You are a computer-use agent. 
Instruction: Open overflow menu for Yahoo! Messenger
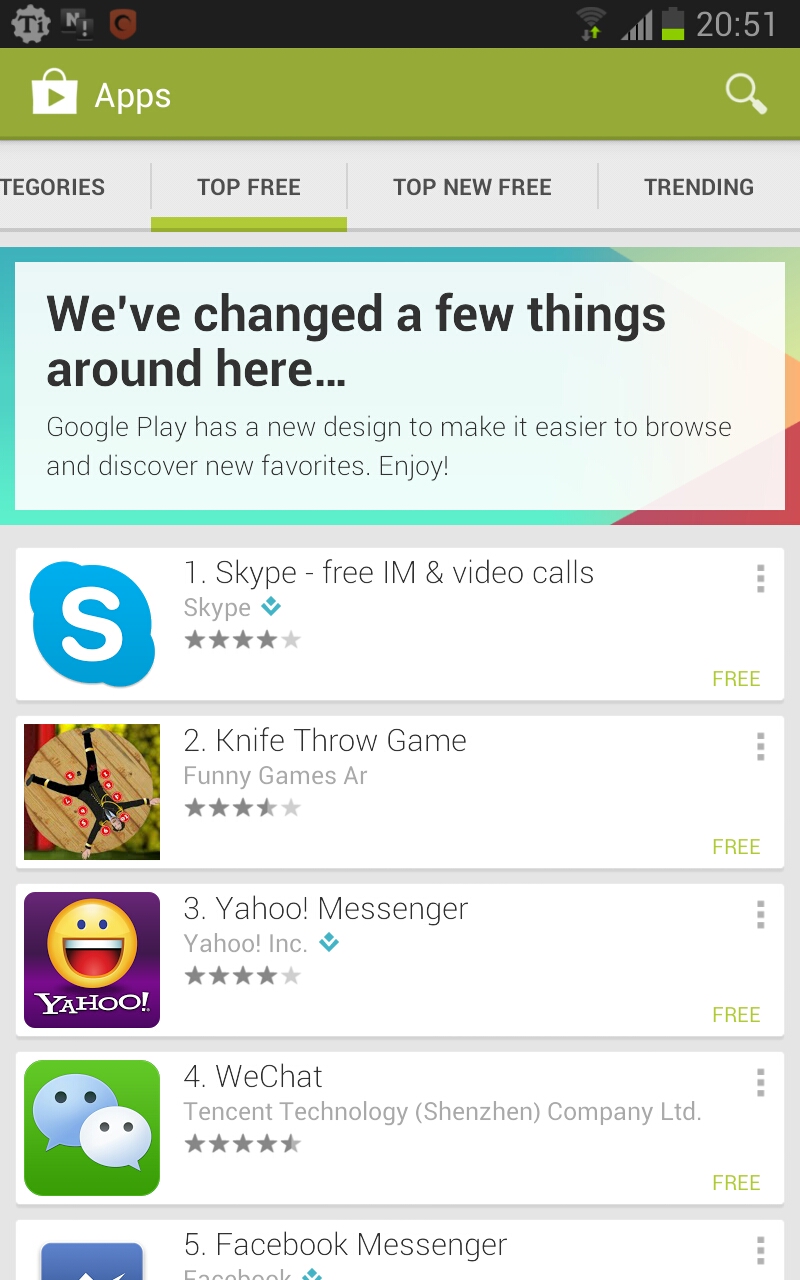760,914
